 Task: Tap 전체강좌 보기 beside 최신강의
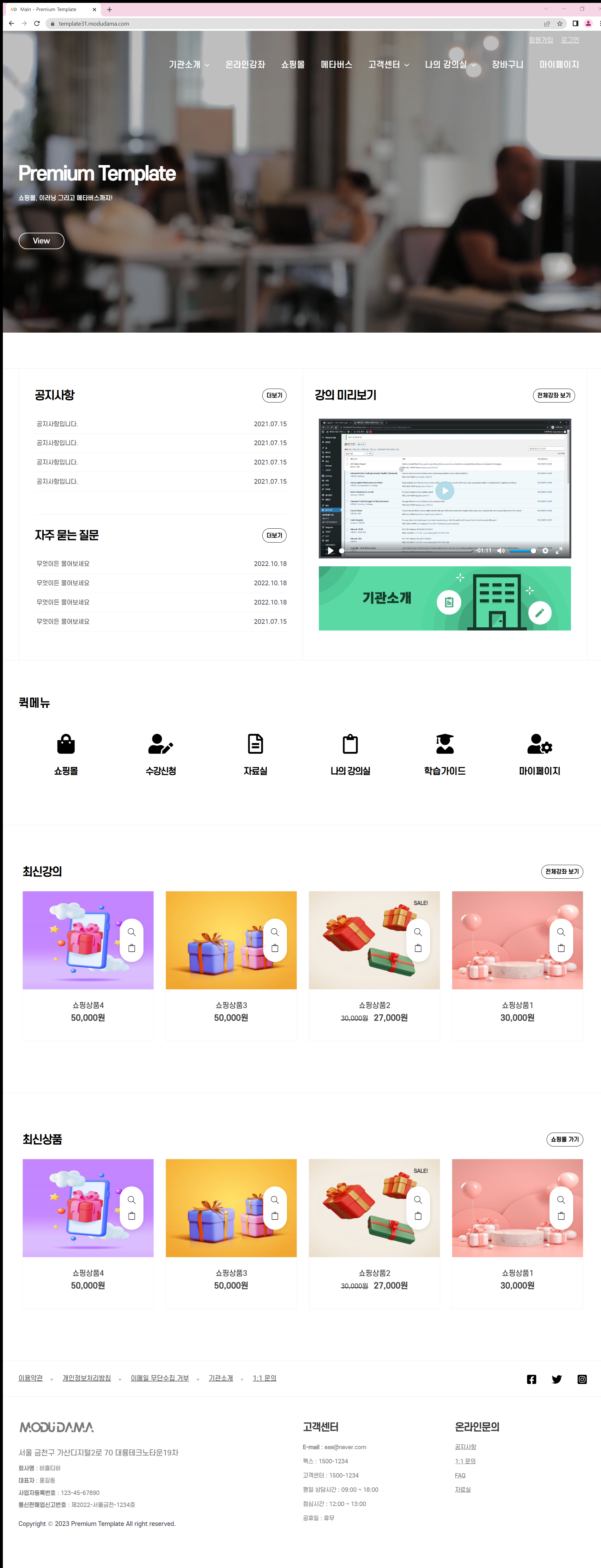tap(562, 872)
